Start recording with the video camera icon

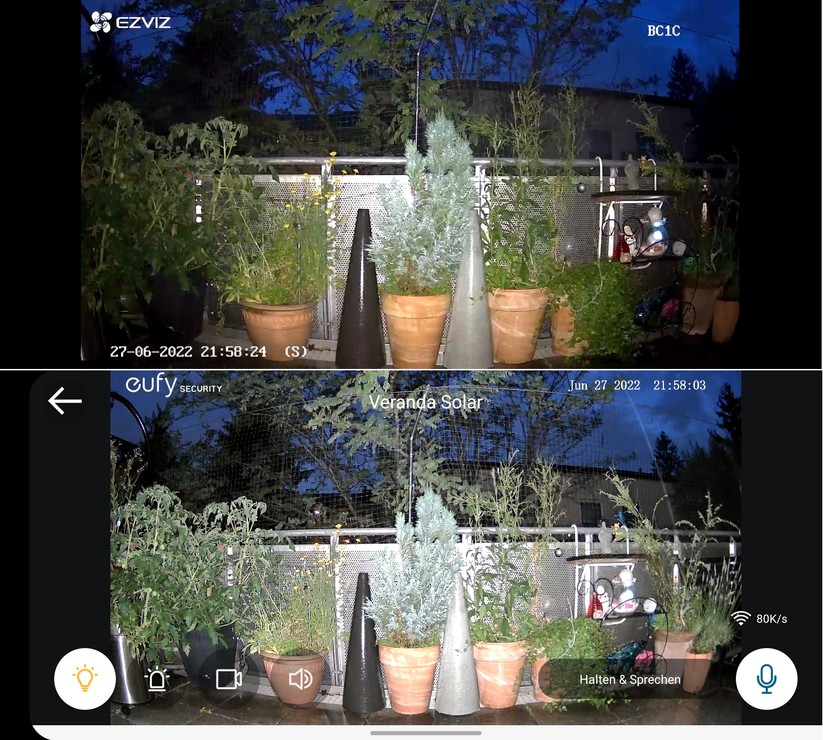pyautogui.click(x=229, y=680)
